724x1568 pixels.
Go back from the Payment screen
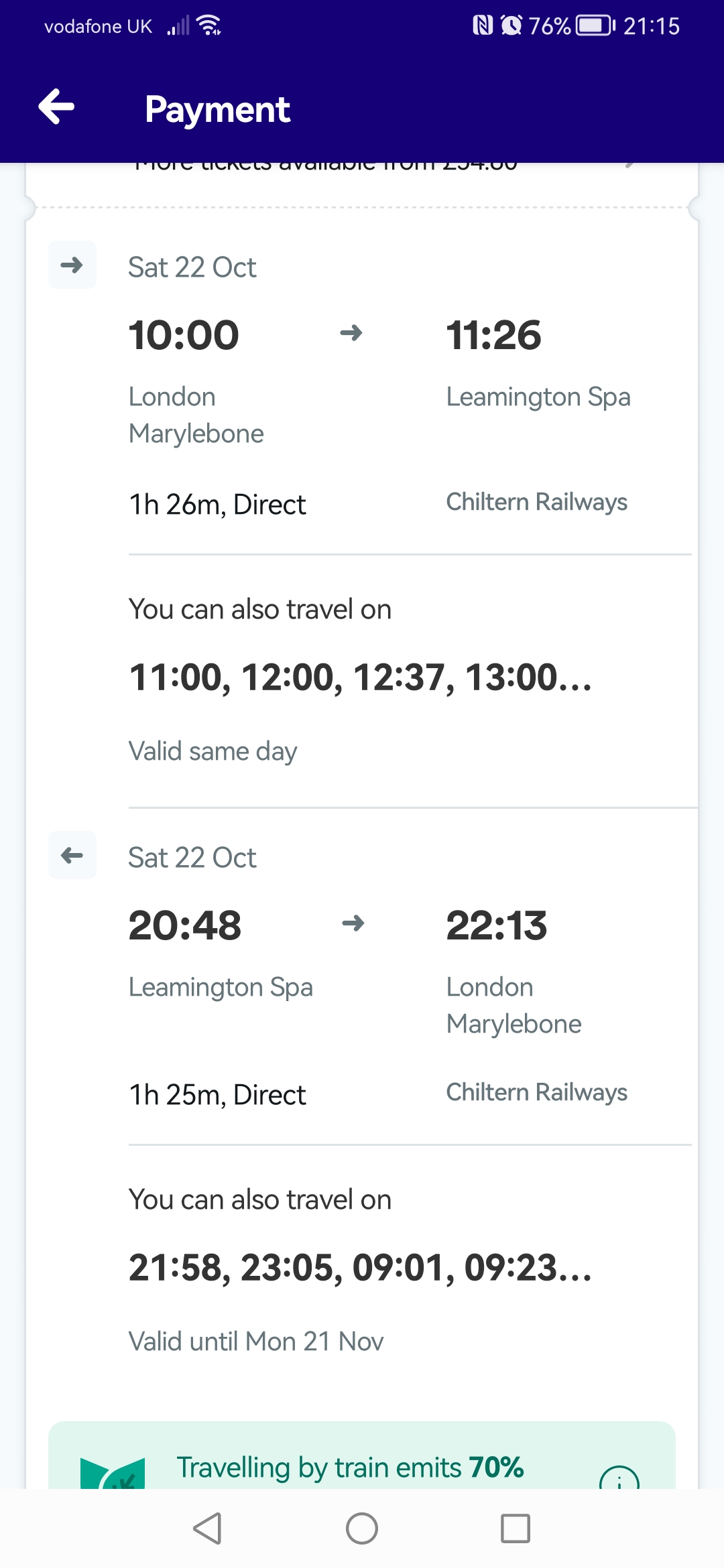(56, 107)
